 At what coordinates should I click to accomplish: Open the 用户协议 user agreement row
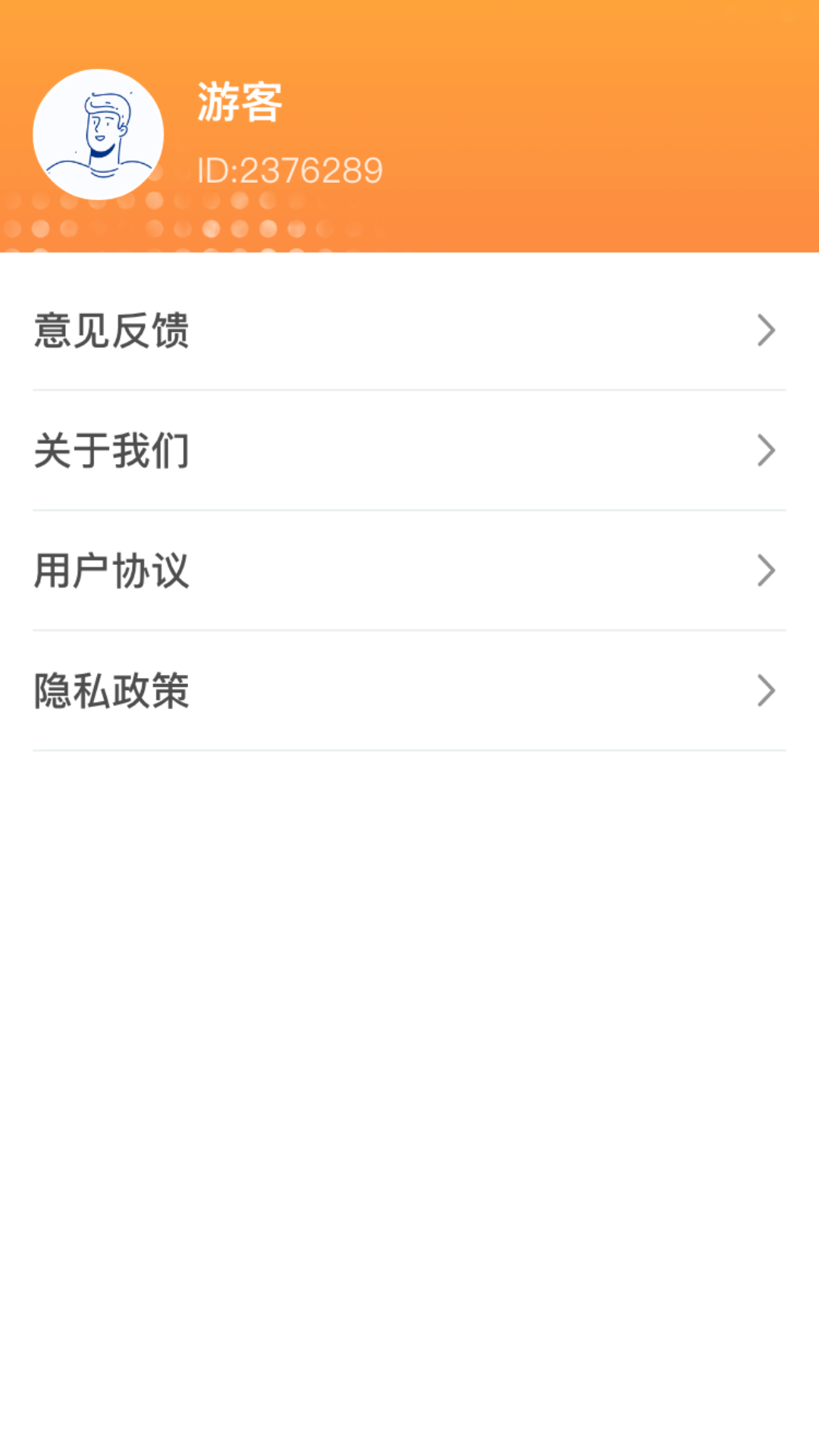[x=409, y=570]
